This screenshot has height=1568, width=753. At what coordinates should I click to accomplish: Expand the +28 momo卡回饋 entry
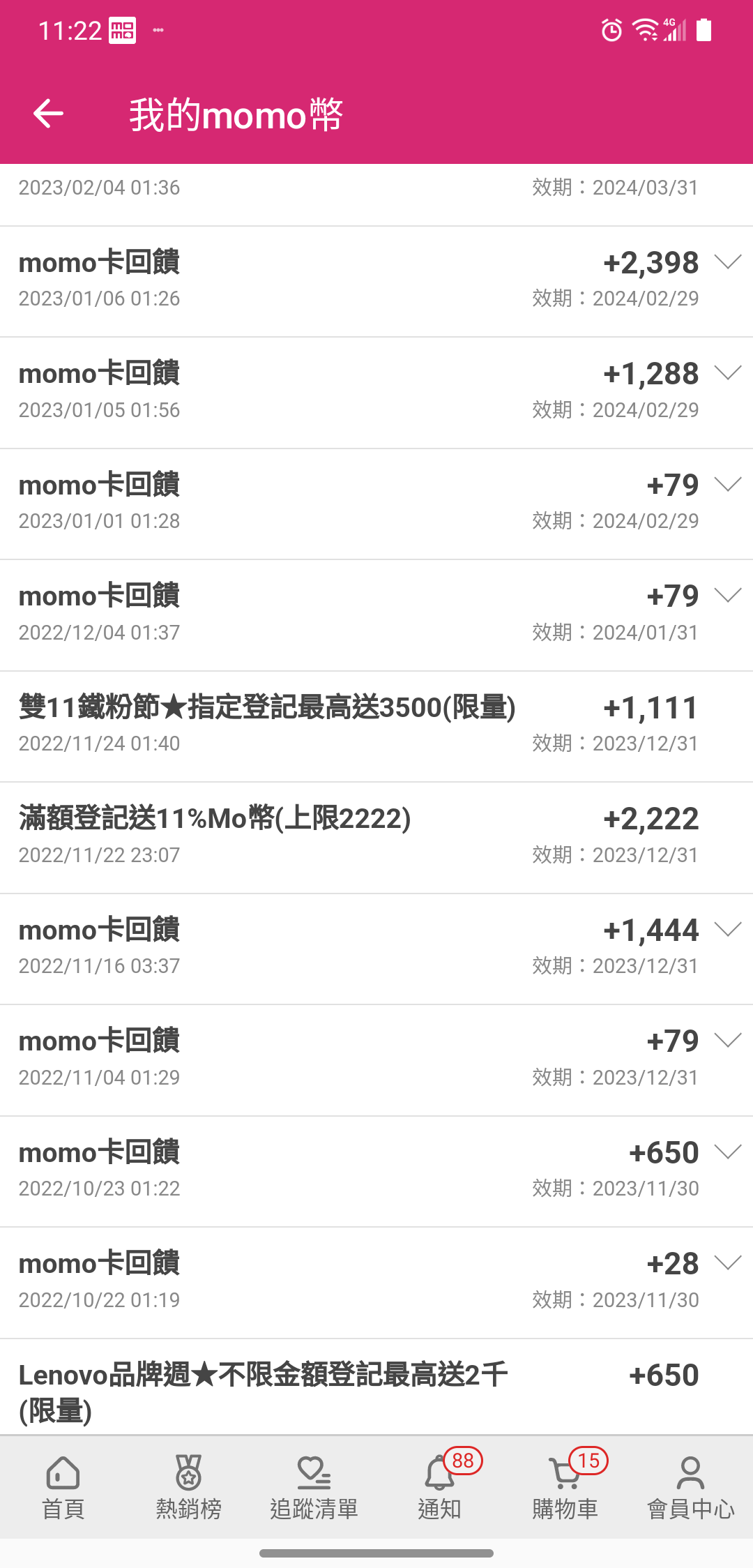[728, 1263]
